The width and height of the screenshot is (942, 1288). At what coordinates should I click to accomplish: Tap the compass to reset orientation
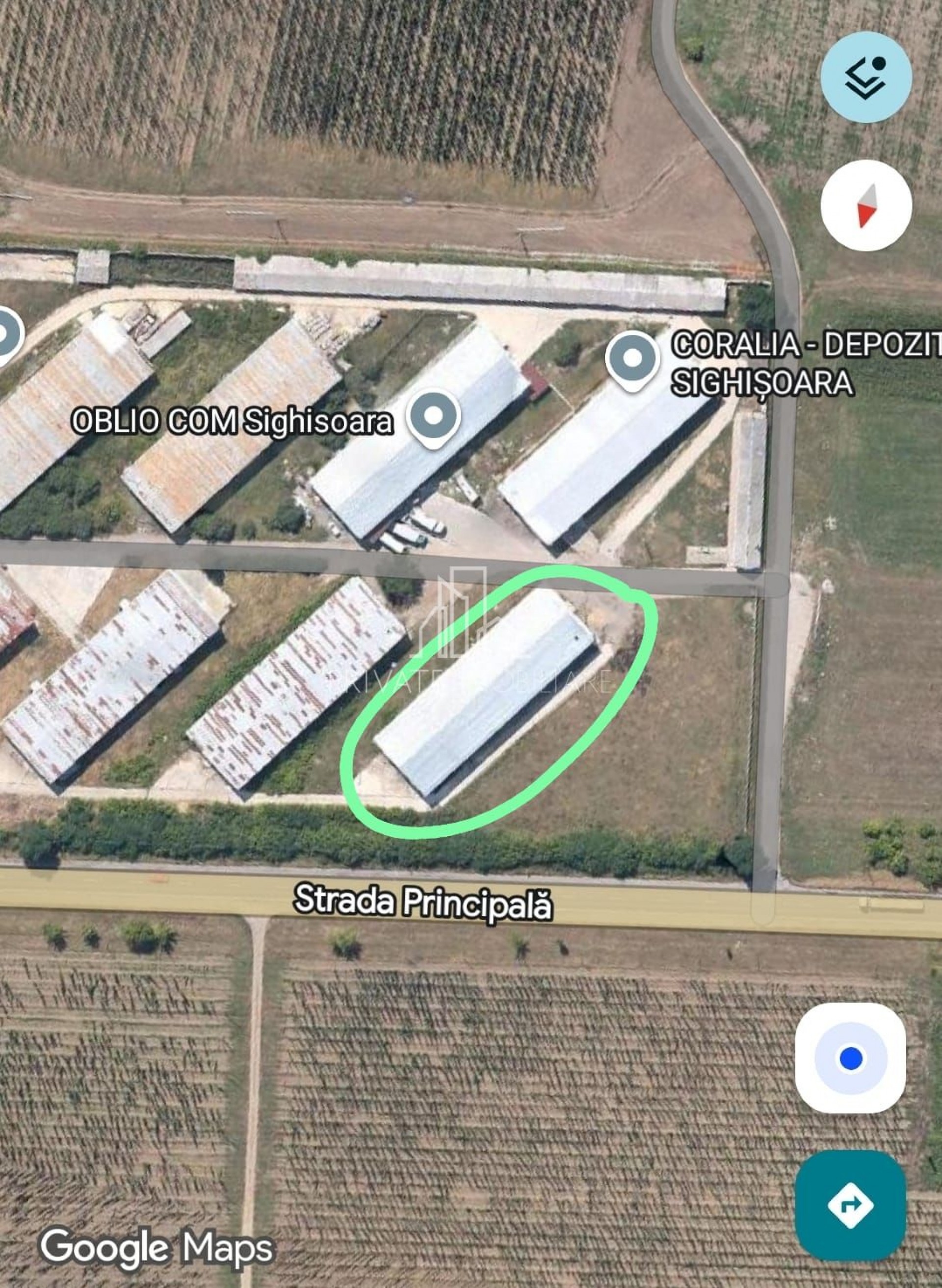click(x=865, y=205)
